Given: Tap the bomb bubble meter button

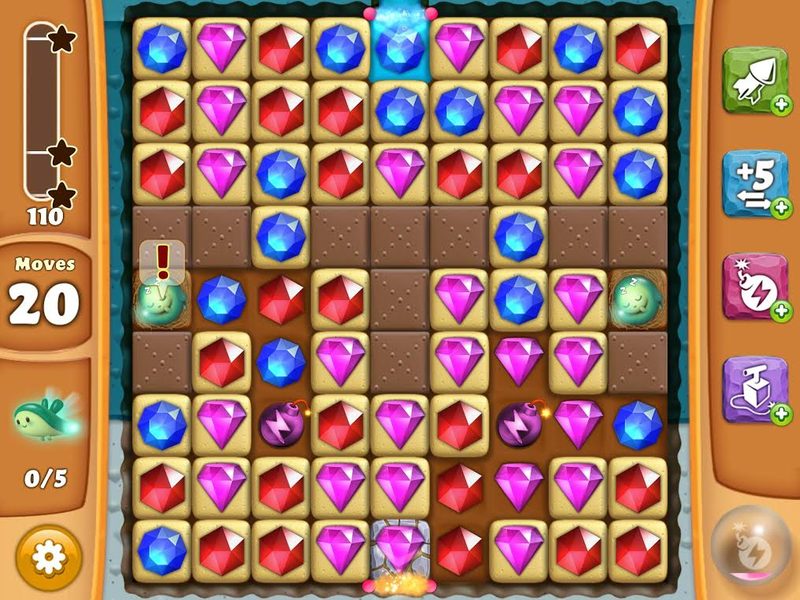Looking at the screenshot, I should (749, 545).
